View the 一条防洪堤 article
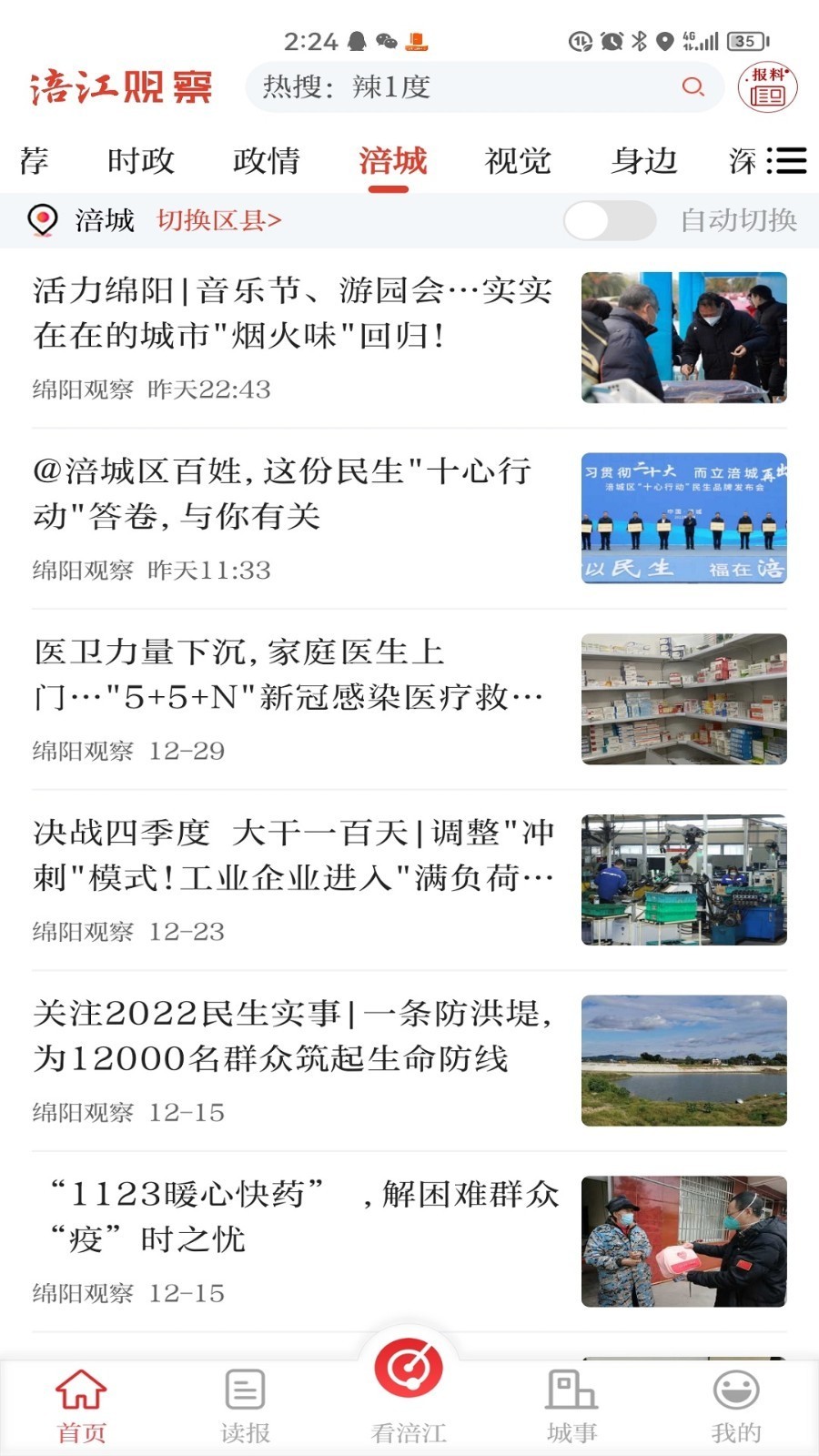 [293, 1036]
